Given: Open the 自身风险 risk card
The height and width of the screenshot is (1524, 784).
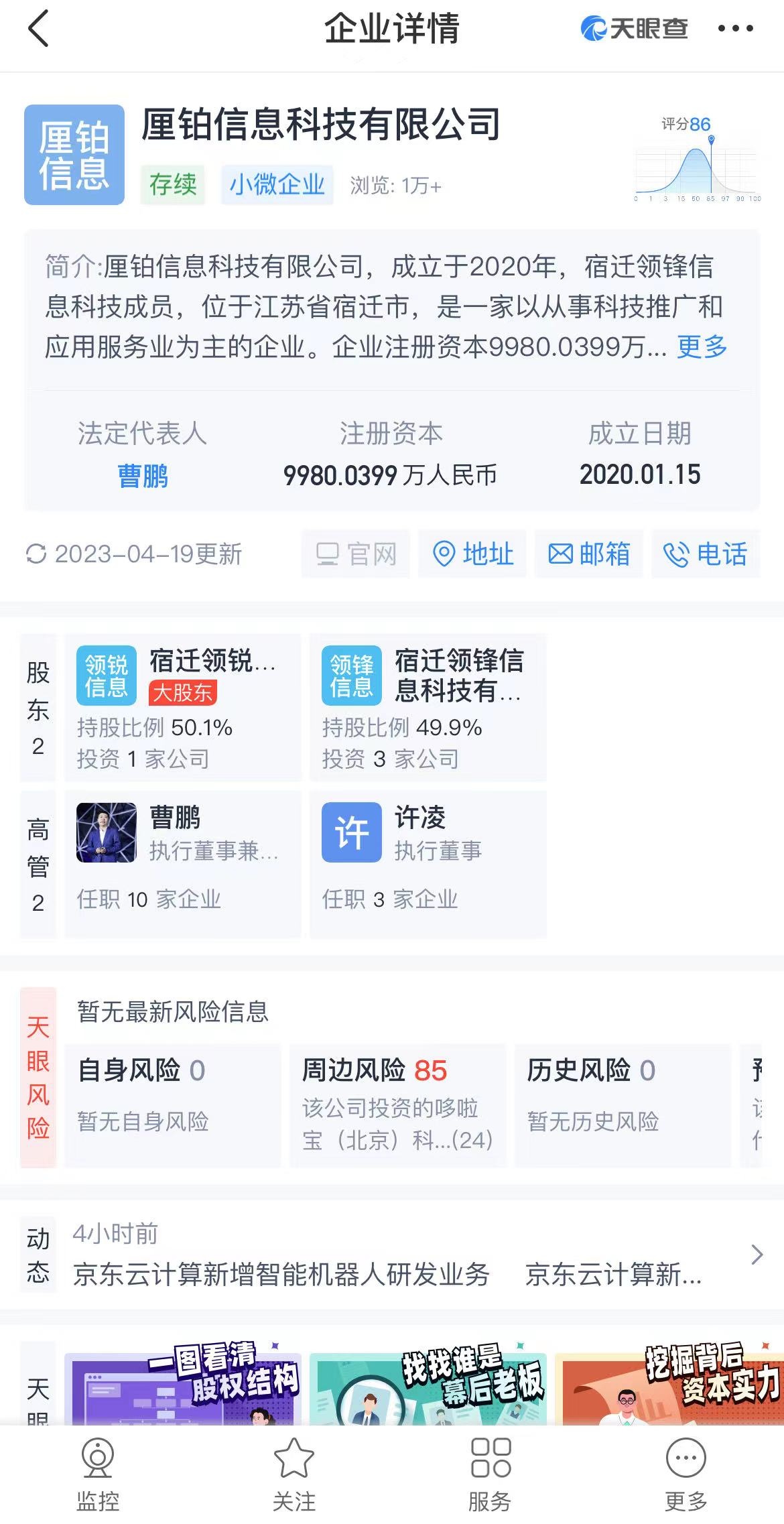Looking at the screenshot, I should pyautogui.click(x=173, y=1106).
